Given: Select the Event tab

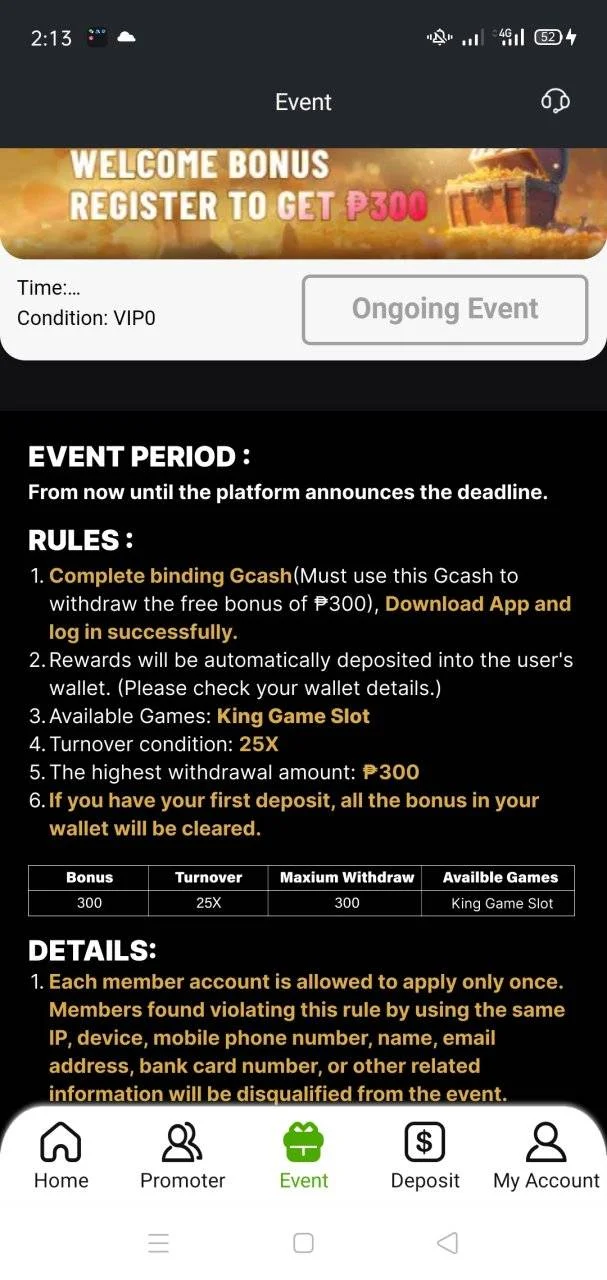Looking at the screenshot, I should [304, 1156].
